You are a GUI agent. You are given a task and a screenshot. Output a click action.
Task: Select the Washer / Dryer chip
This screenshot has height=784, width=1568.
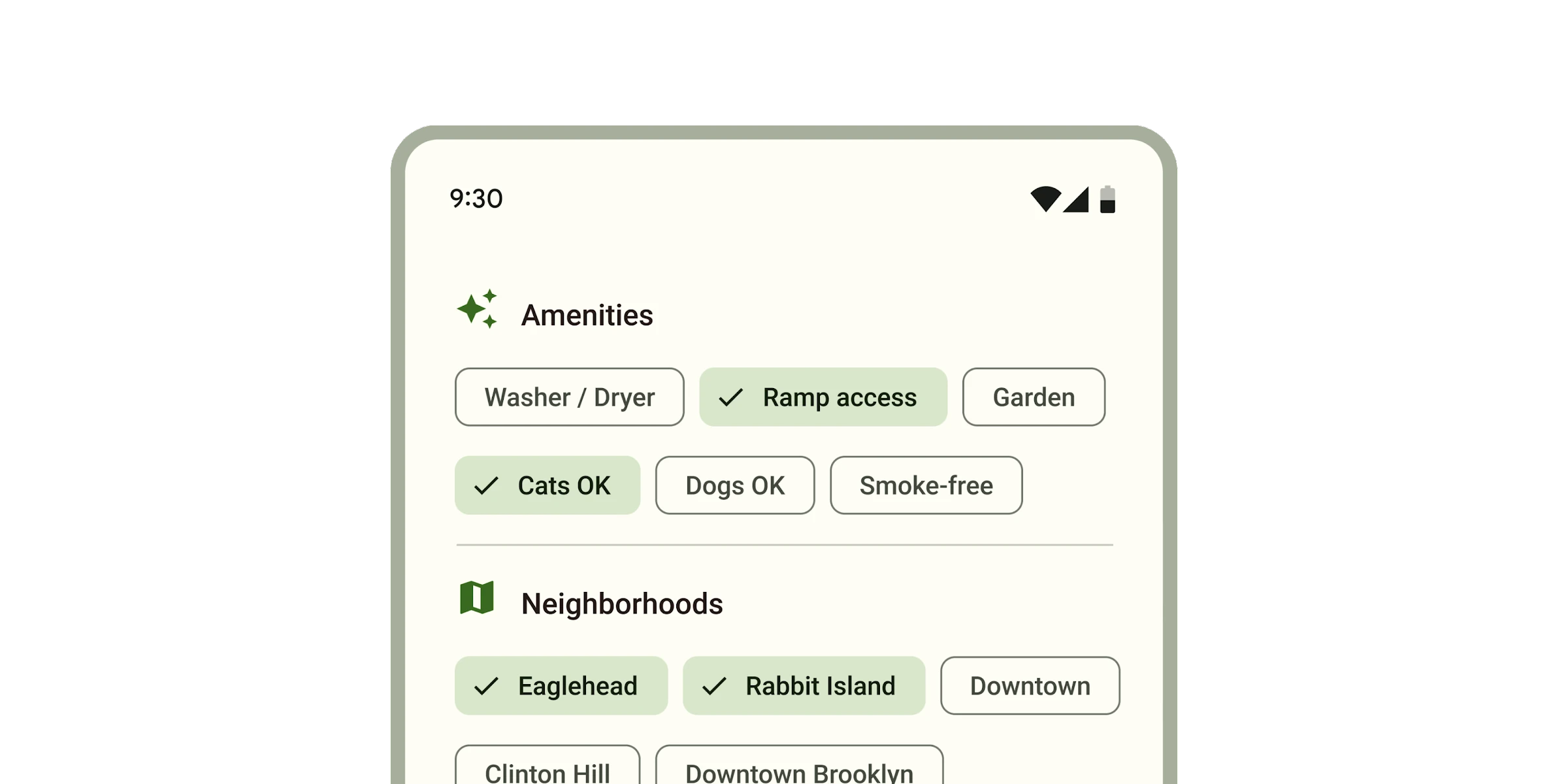click(569, 397)
